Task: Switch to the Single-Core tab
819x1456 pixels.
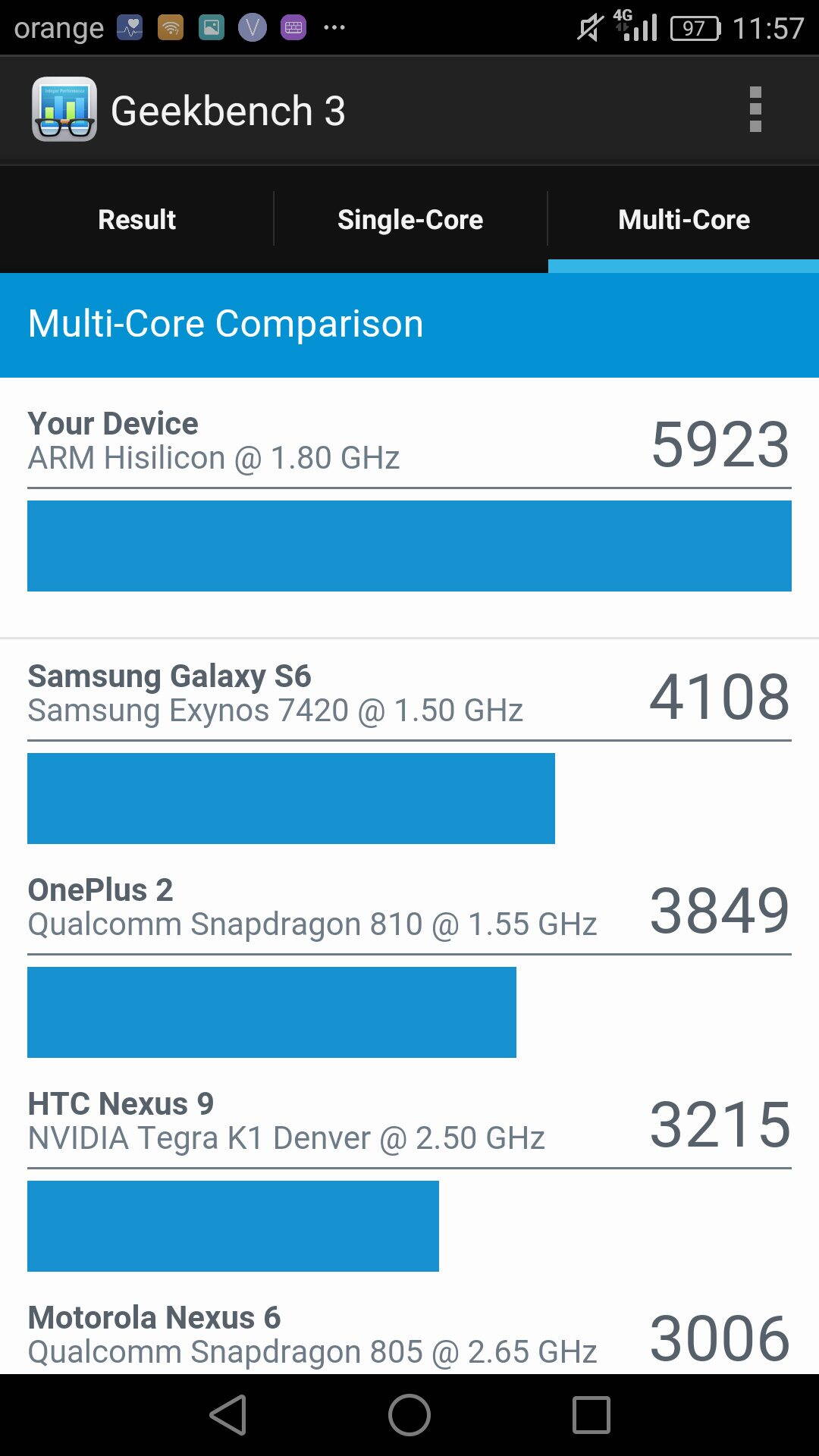Action: pos(410,219)
